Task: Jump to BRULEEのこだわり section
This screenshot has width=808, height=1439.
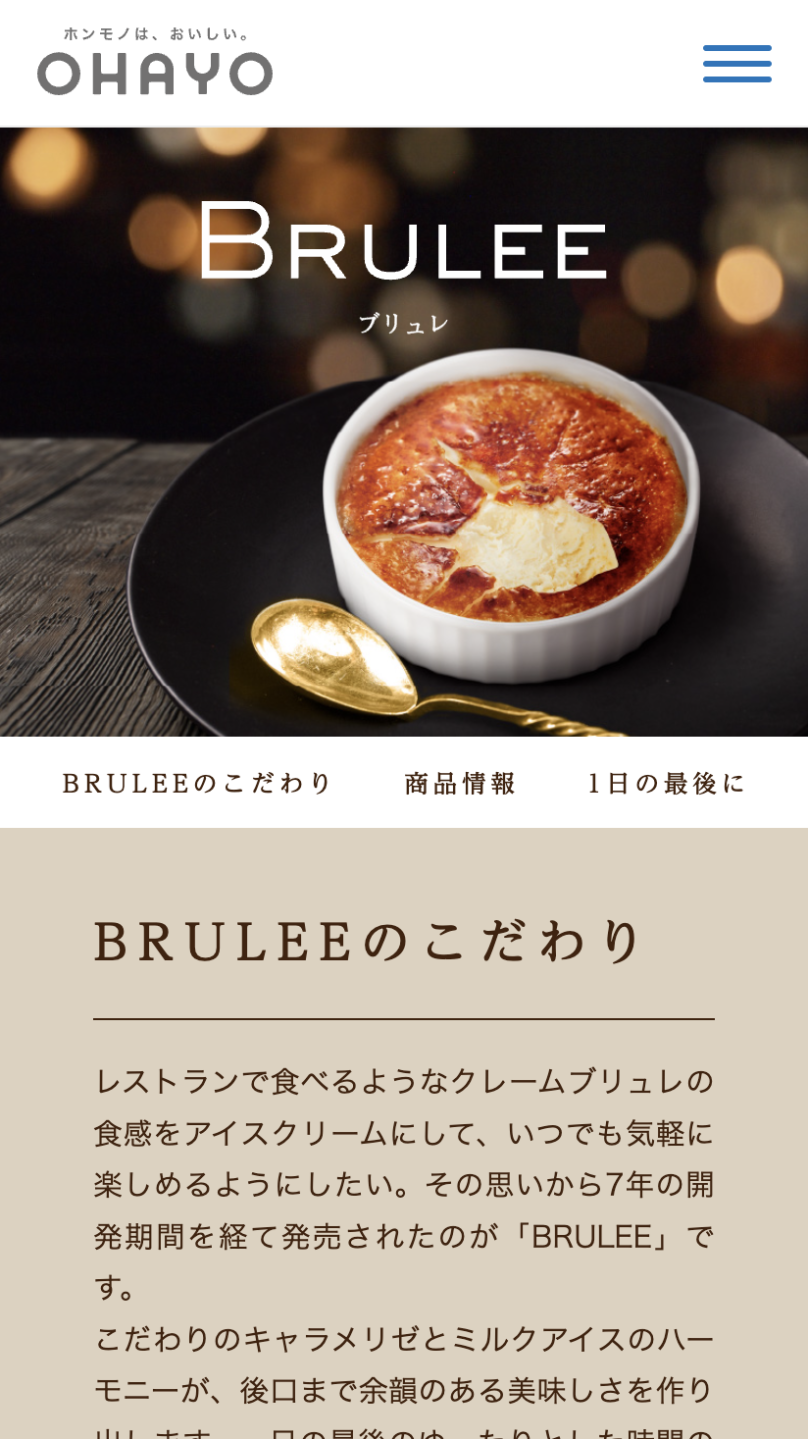Action: pyautogui.click(x=197, y=783)
